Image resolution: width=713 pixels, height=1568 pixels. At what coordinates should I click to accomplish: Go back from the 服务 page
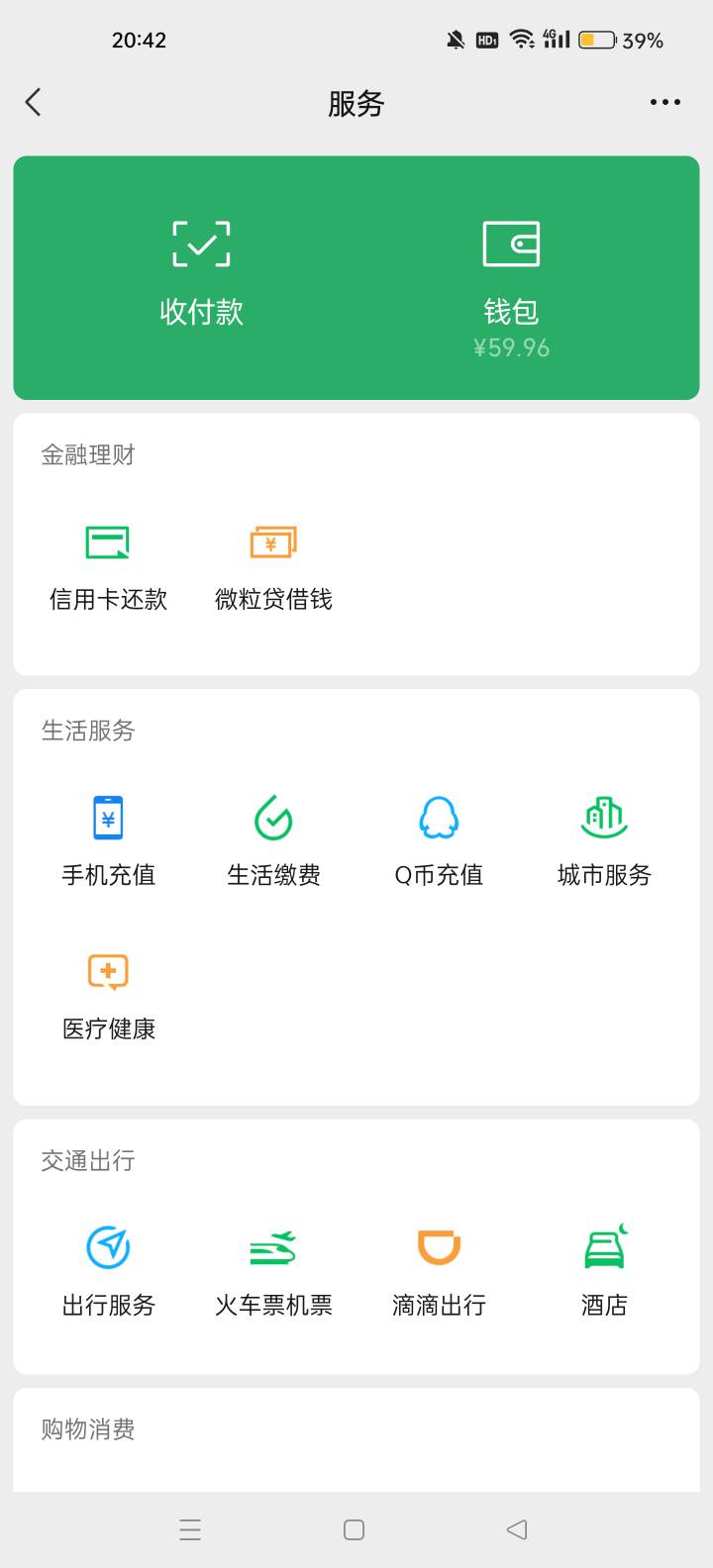tap(34, 102)
